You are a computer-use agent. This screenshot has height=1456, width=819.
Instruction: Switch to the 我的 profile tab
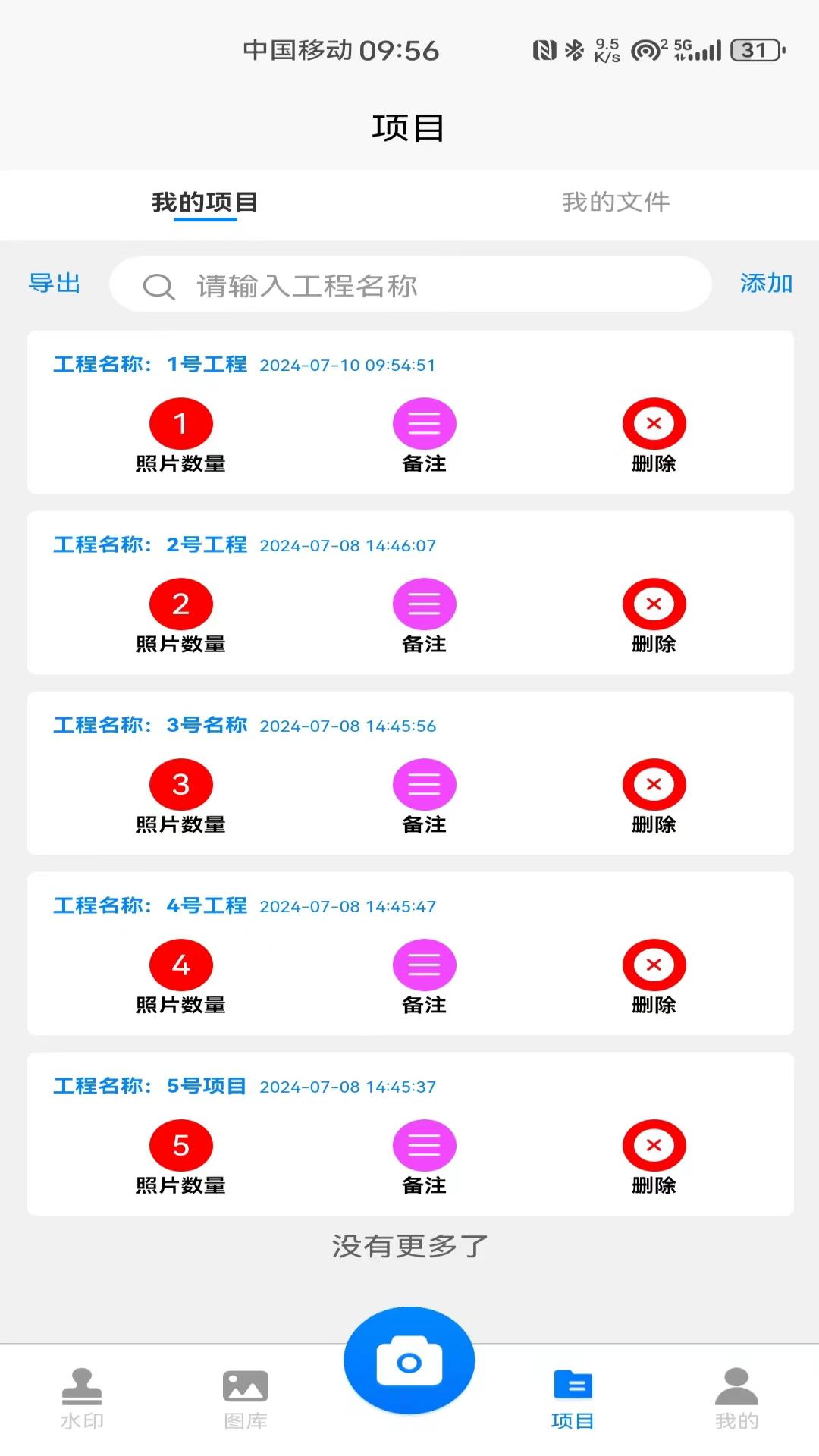coord(736,1398)
